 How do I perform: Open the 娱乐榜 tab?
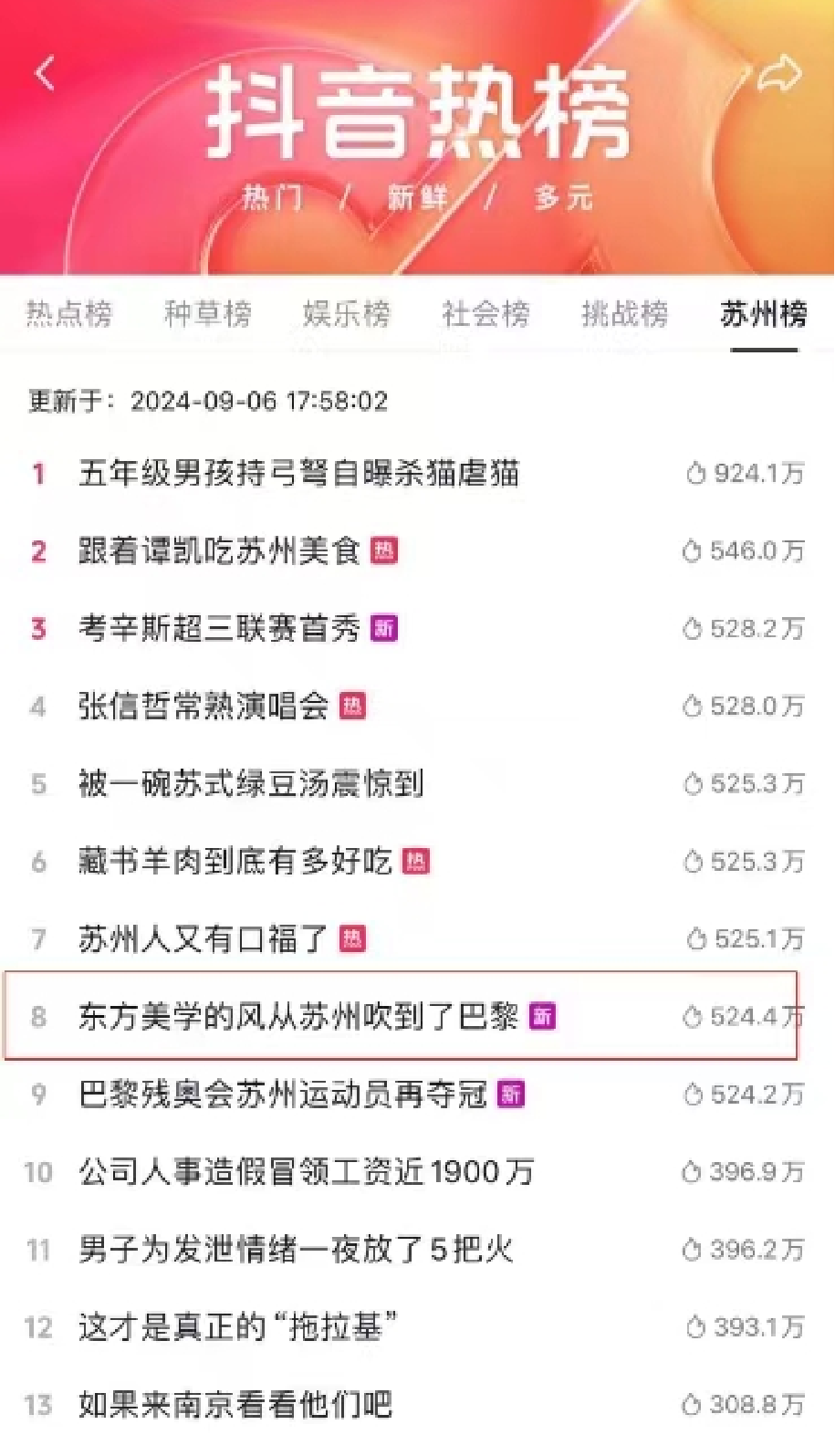pos(347,314)
